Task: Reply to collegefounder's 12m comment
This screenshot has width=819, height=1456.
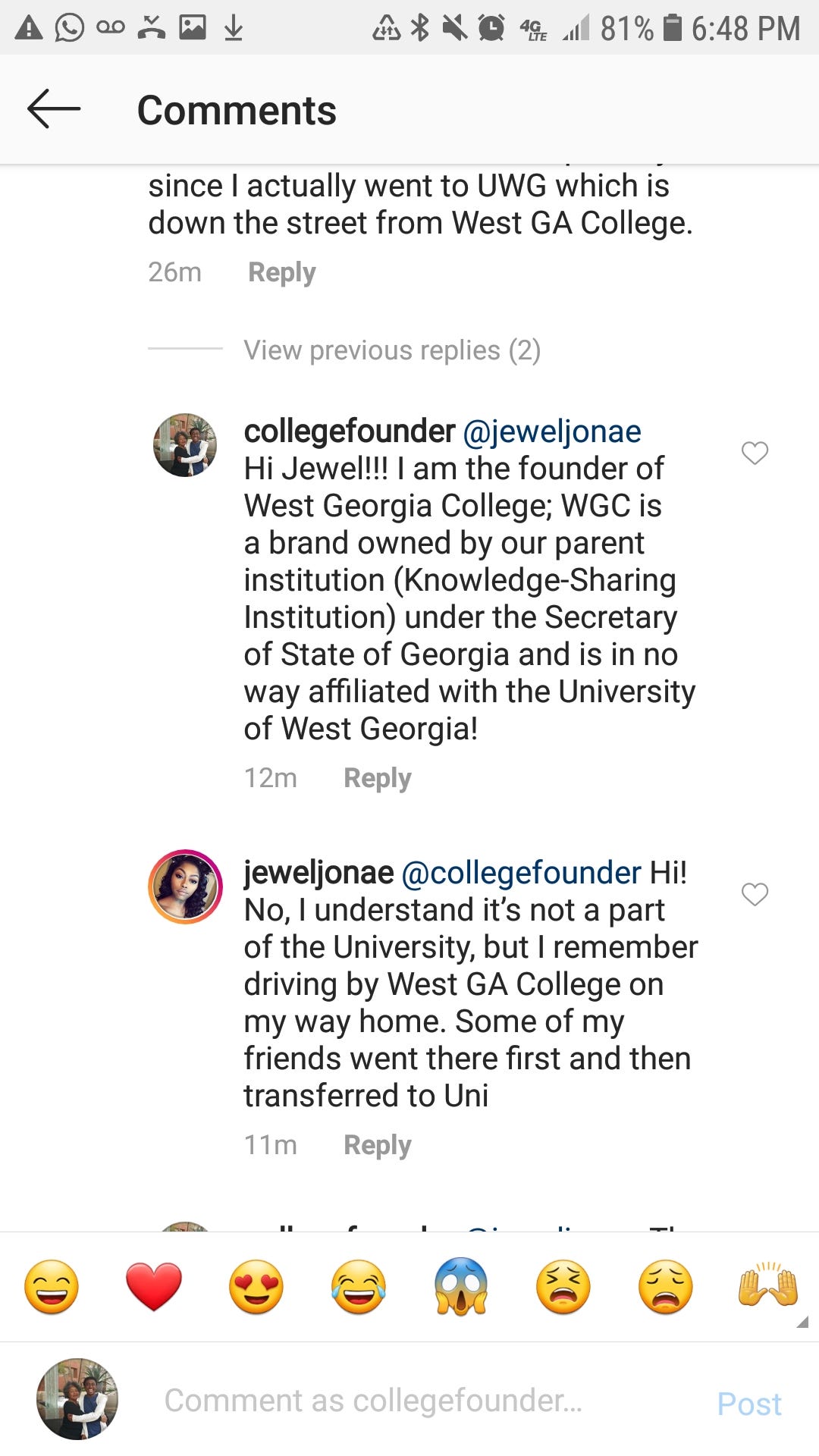Action: click(x=377, y=778)
